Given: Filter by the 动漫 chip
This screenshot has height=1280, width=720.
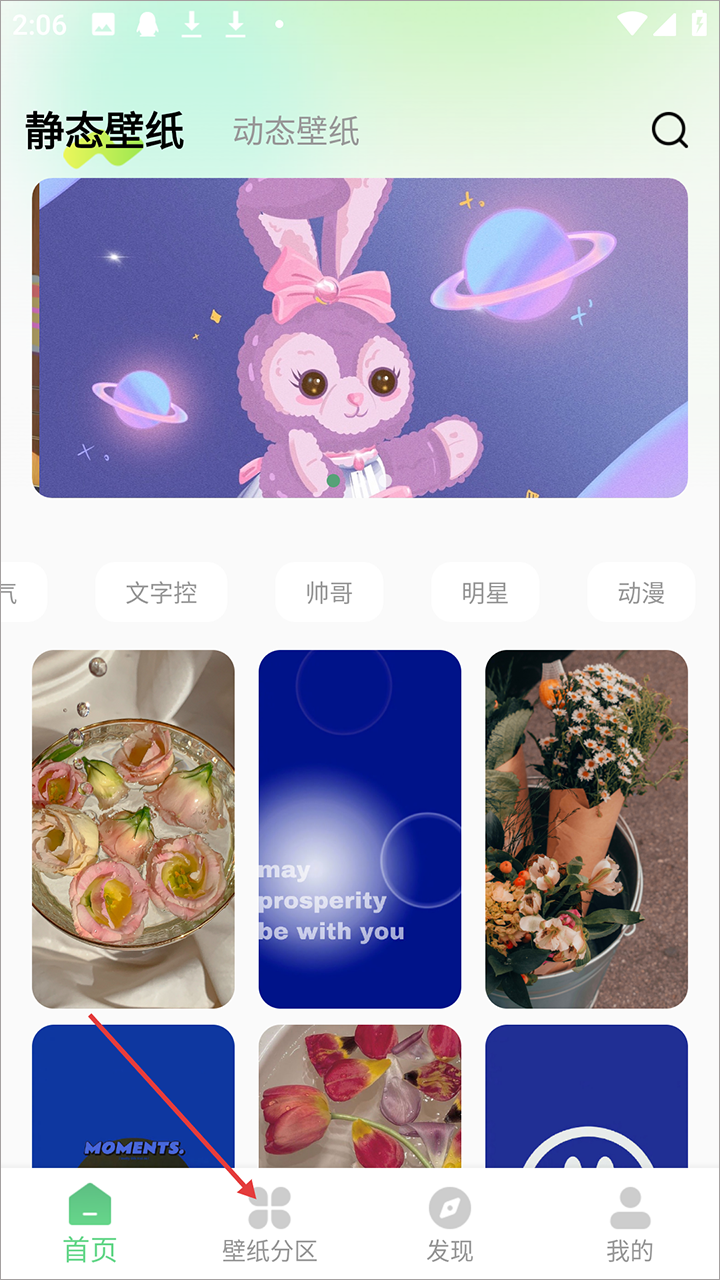Looking at the screenshot, I should click(641, 593).
